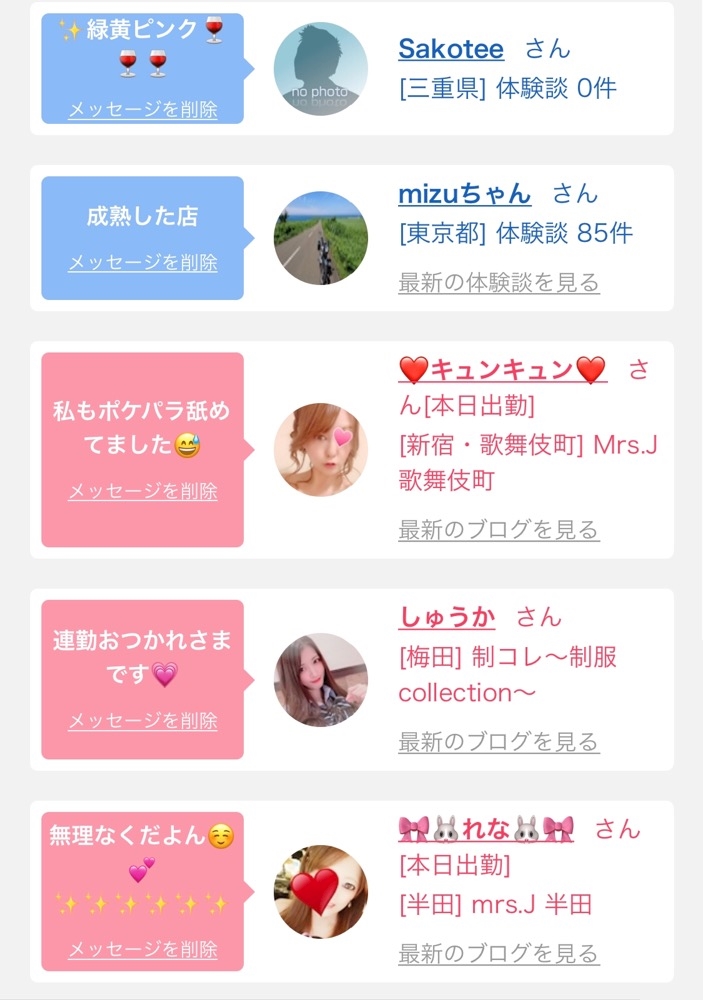View キュンキュン's latest blog
The width and height of the screenshot is (703, 1000).
click(498, 530)
